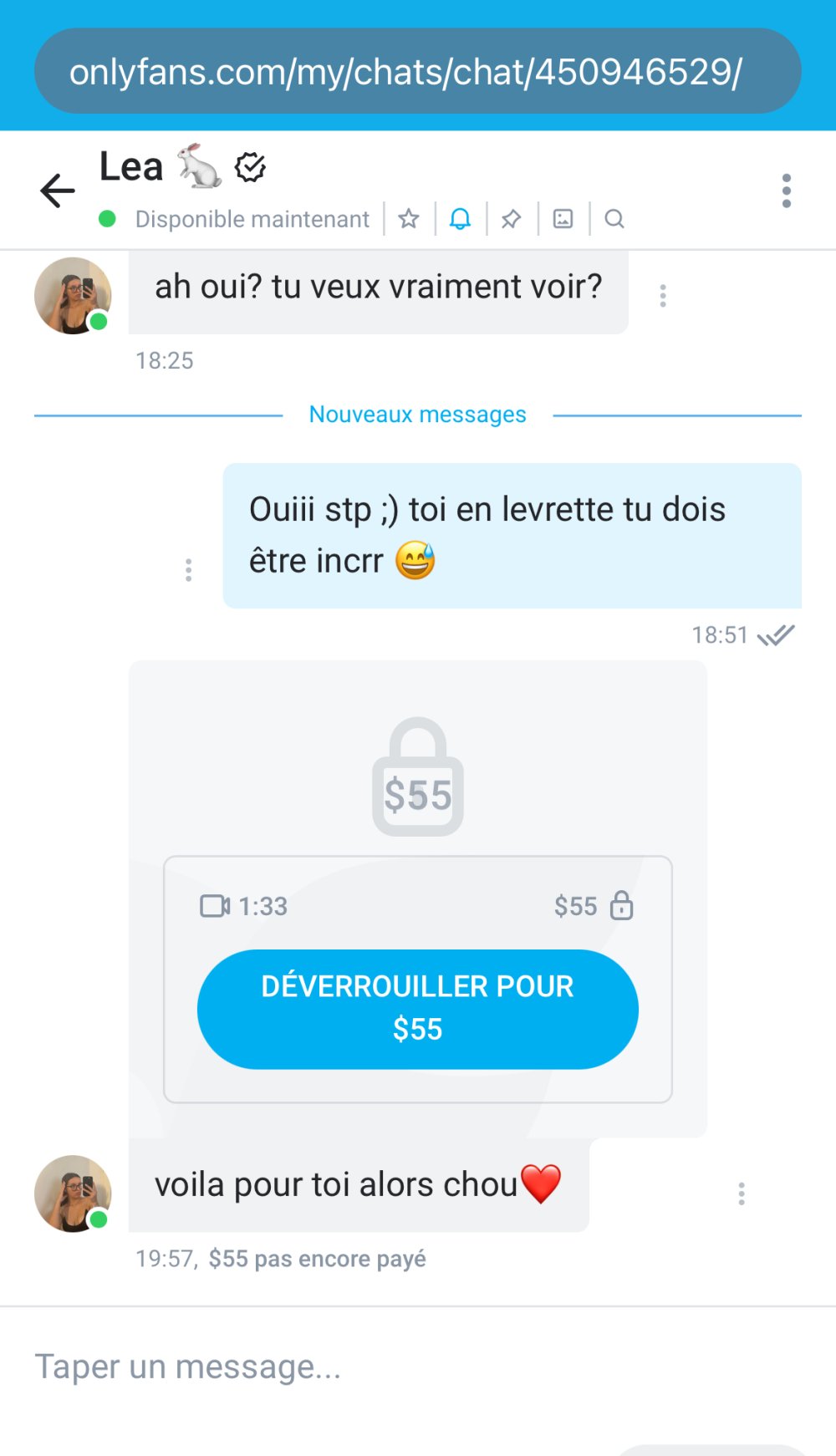Open options for 'voila pour toi alors chou'

[x=742, y=1194]
